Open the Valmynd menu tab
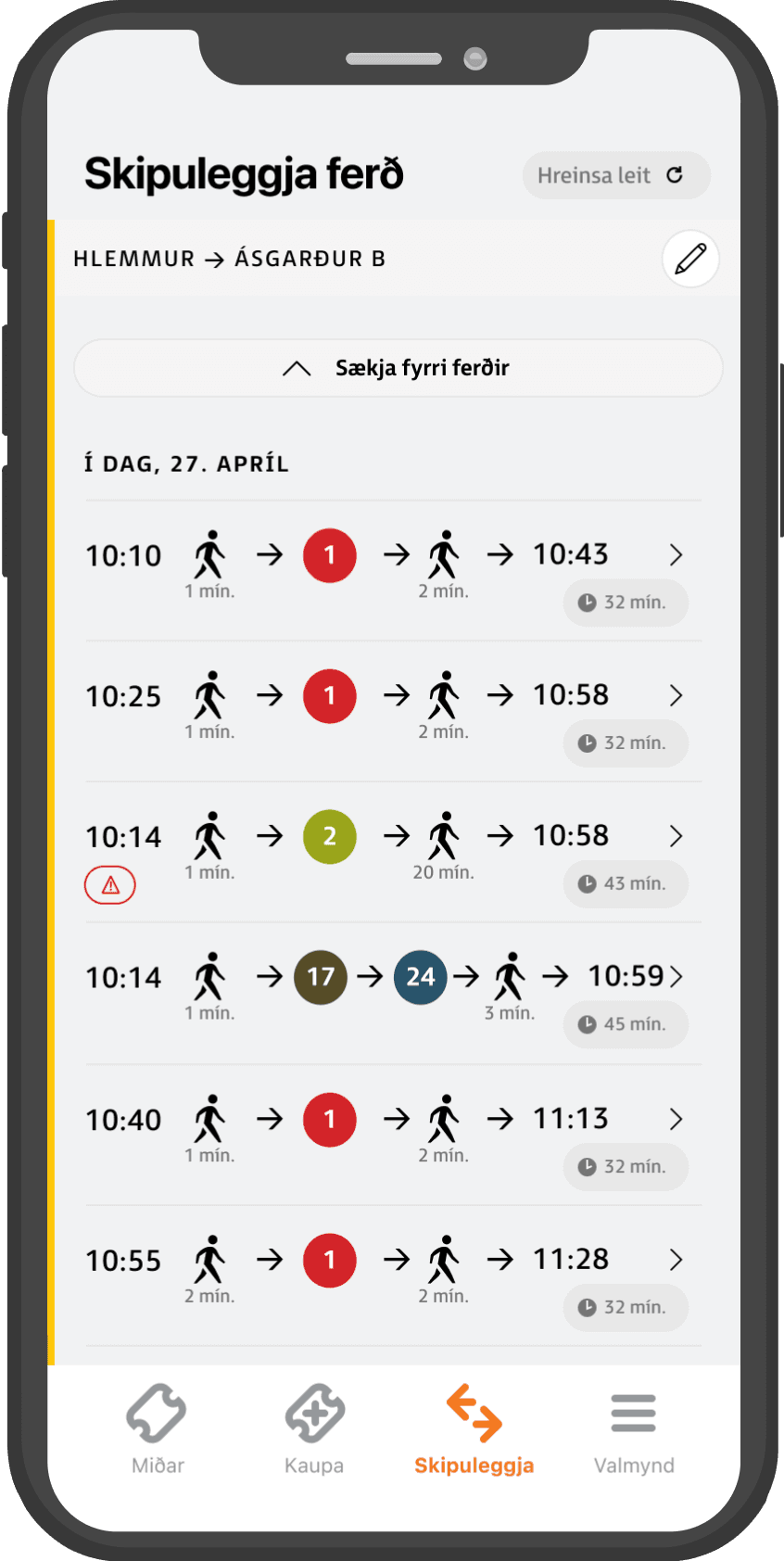The width and height of the screenshot is (784, 1561). (634, 1428)
